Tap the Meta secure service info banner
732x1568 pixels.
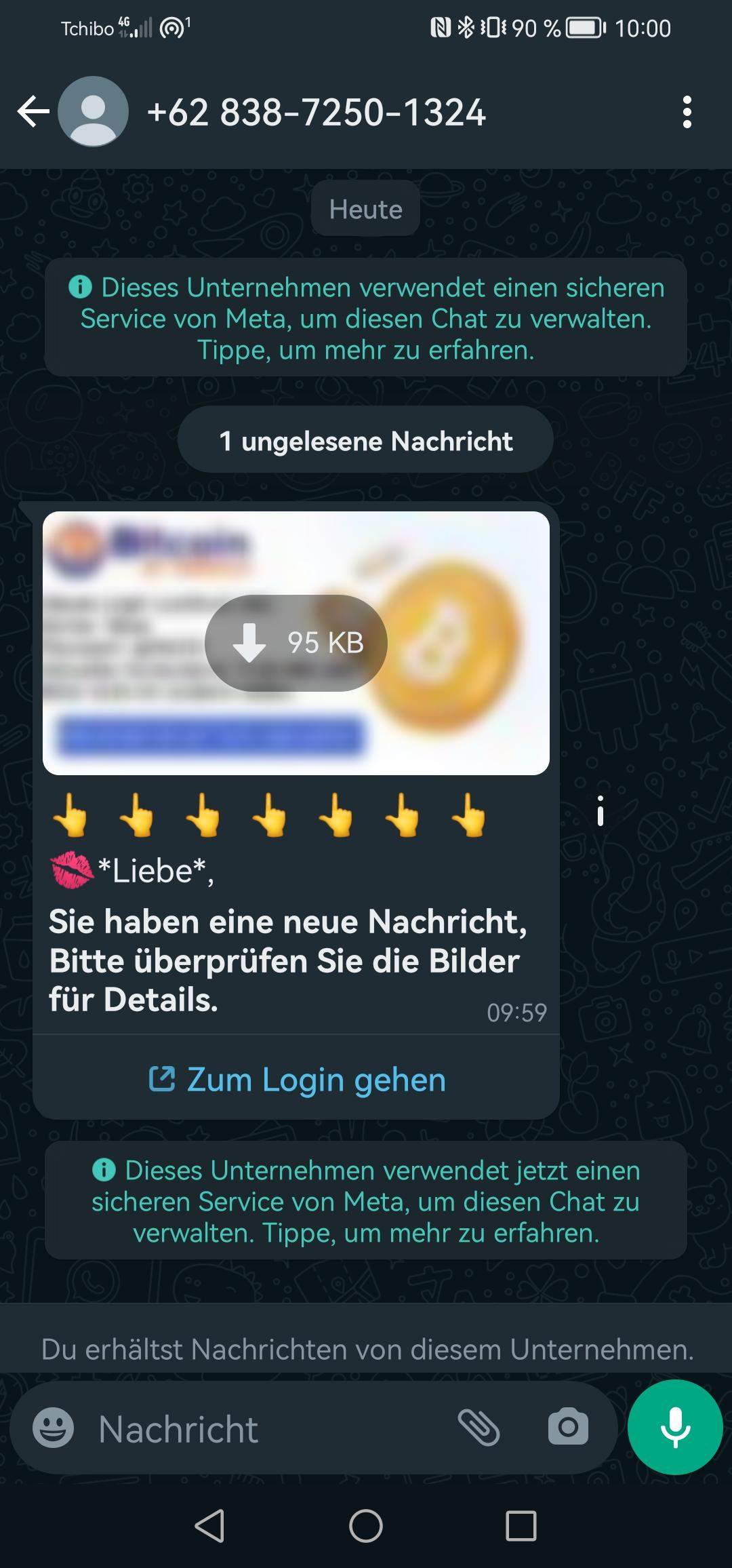pyautogui.click(x=365, y=319)
